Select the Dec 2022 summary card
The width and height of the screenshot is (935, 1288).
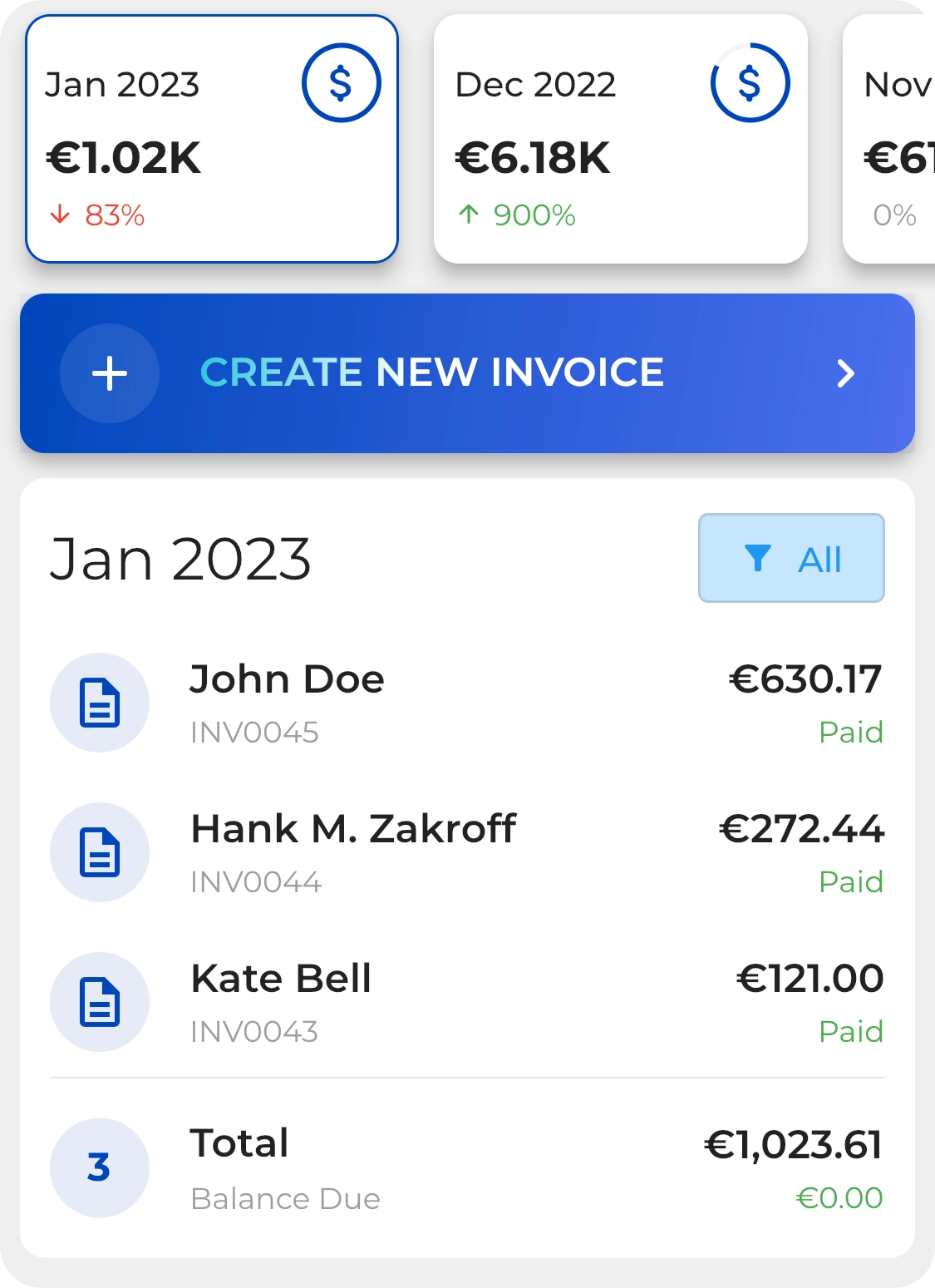[x=621, y=137]
